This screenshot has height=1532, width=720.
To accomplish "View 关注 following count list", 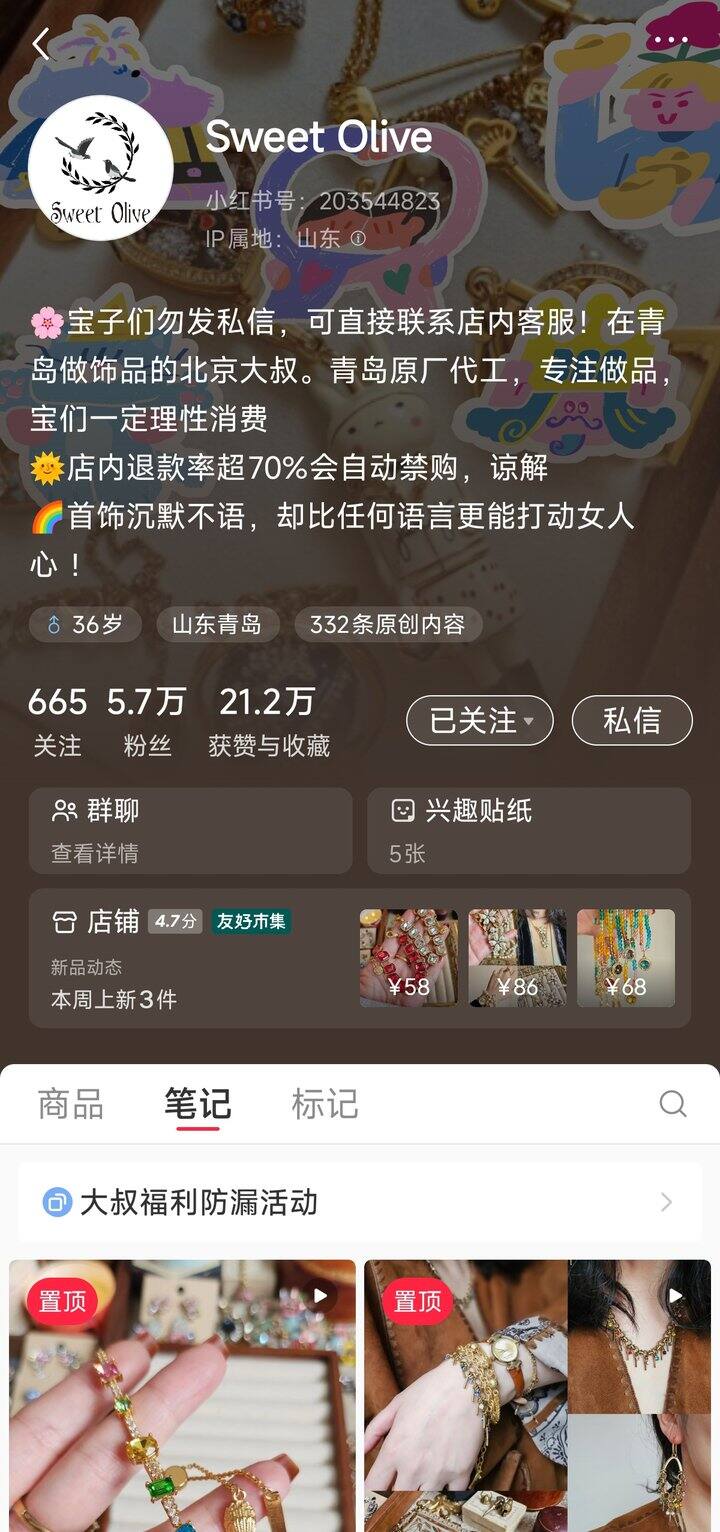I will coord(57,720).
